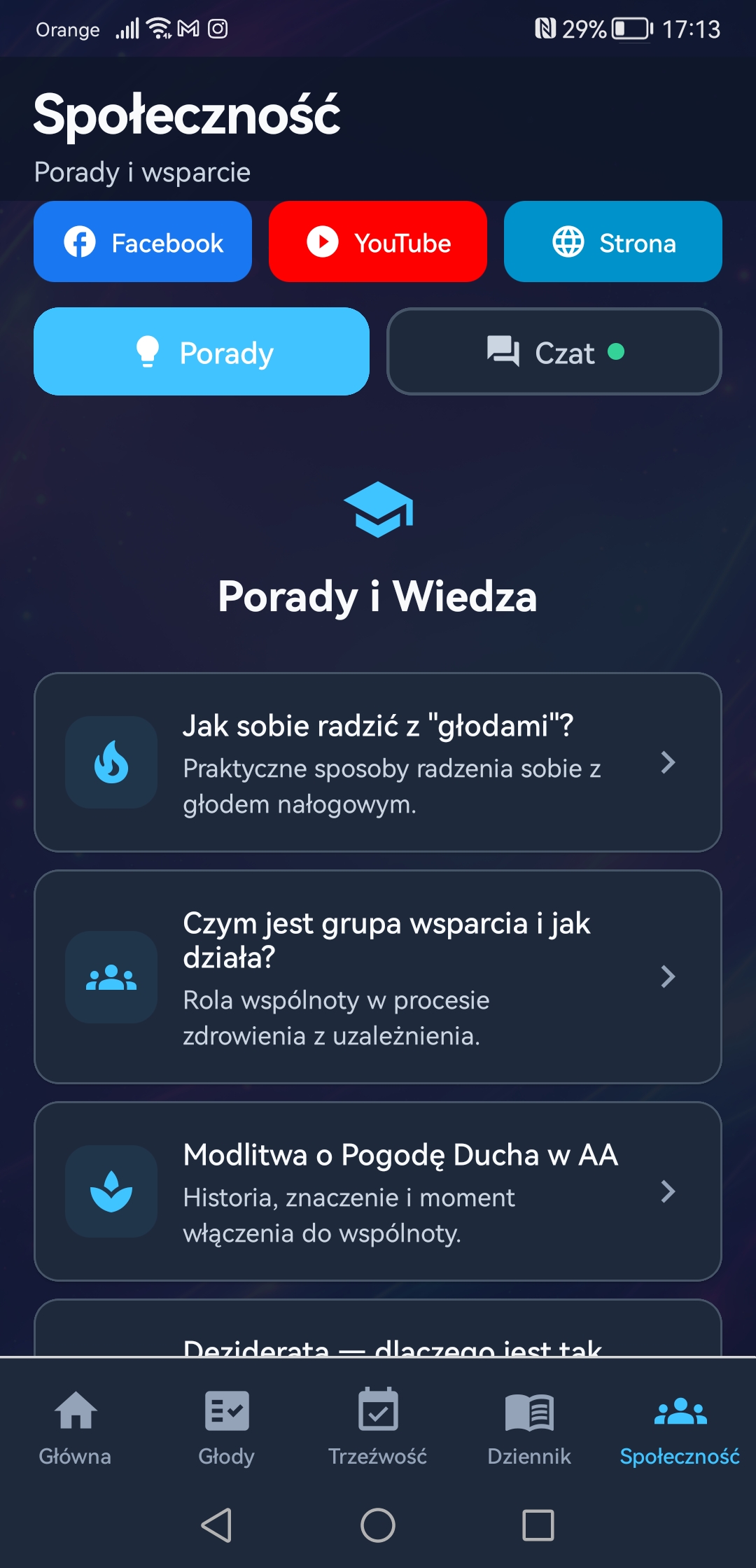Go to the system home screen
The width and height of the screenshot is (756, 1568).
[x=378, y=1525]
